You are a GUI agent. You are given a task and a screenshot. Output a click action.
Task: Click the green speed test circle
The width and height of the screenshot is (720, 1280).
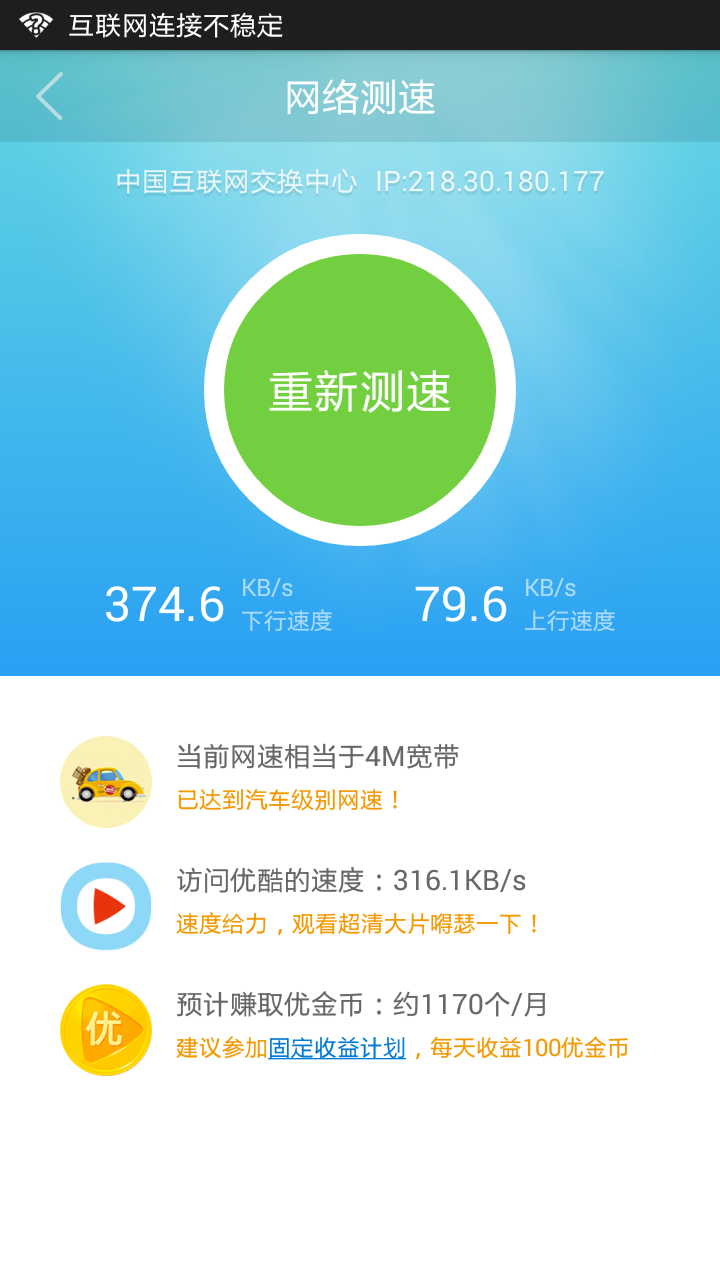(x=360, y=392)
